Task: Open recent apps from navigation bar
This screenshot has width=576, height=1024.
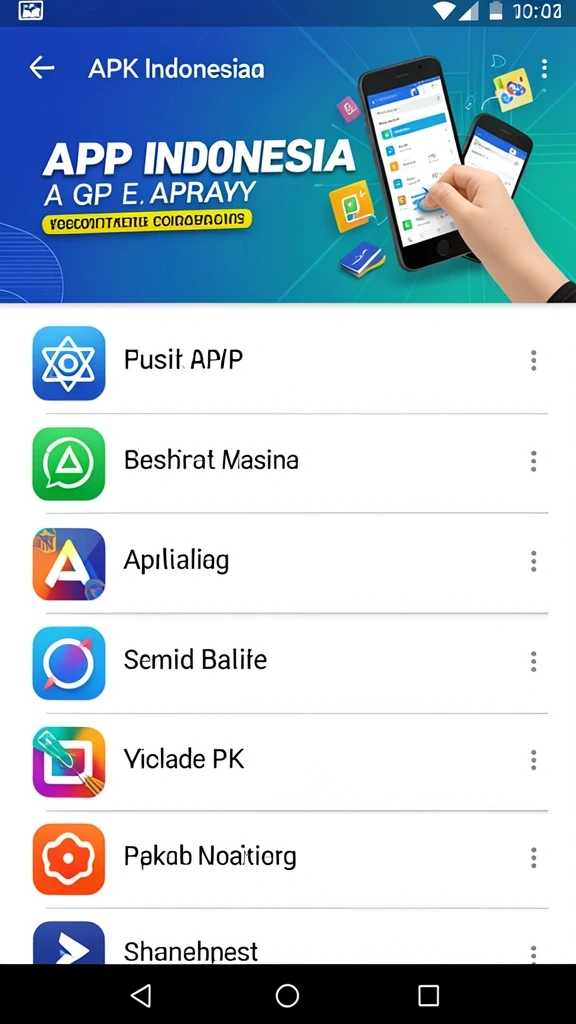Action: tap(428, 995)
